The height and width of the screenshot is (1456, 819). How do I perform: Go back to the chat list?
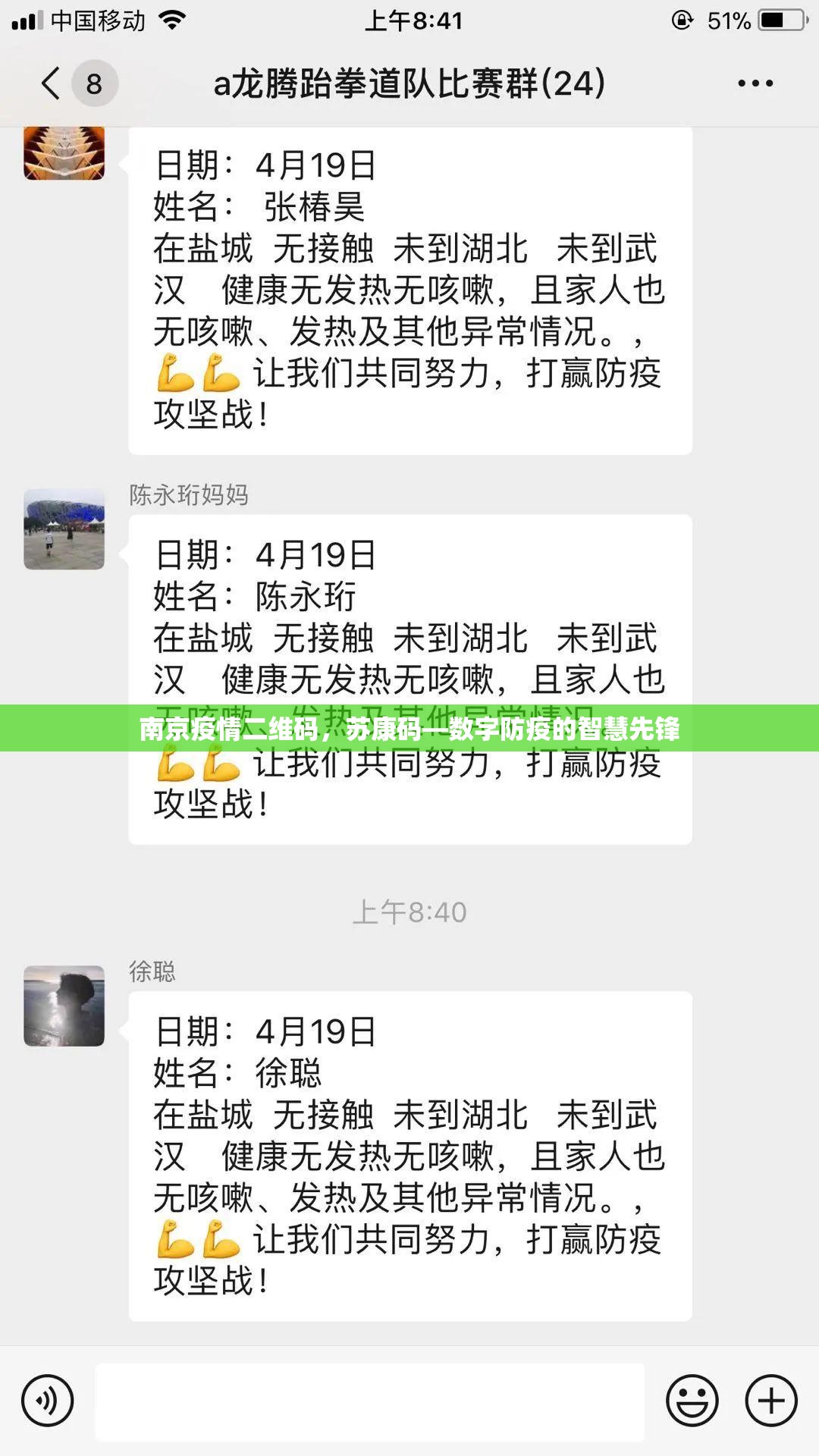pos(52,83)
